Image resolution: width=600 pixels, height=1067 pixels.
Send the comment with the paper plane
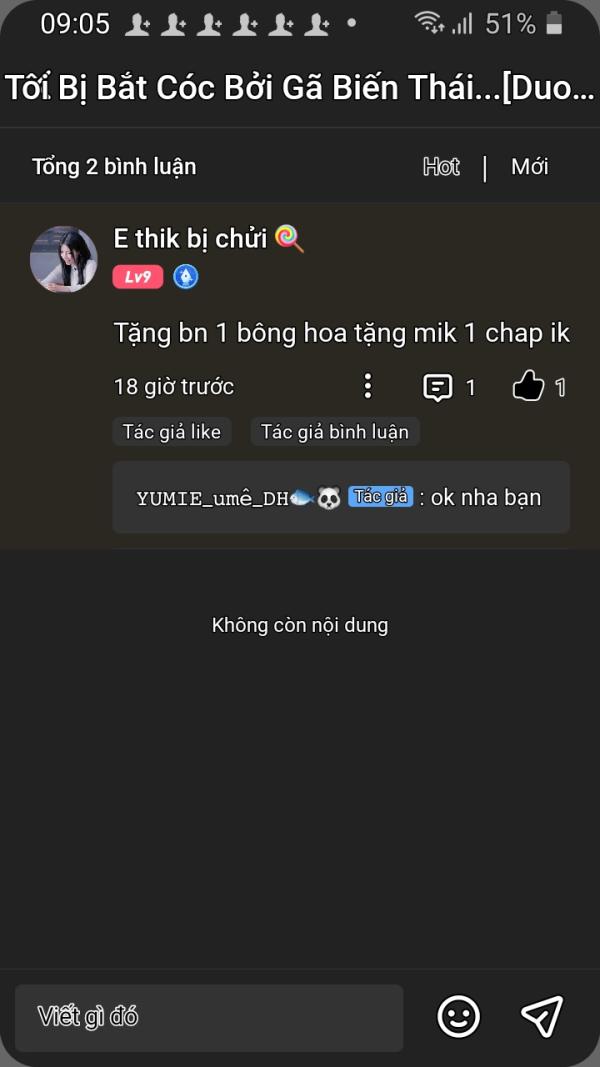pyautogui.click(x=542, y=1017)
